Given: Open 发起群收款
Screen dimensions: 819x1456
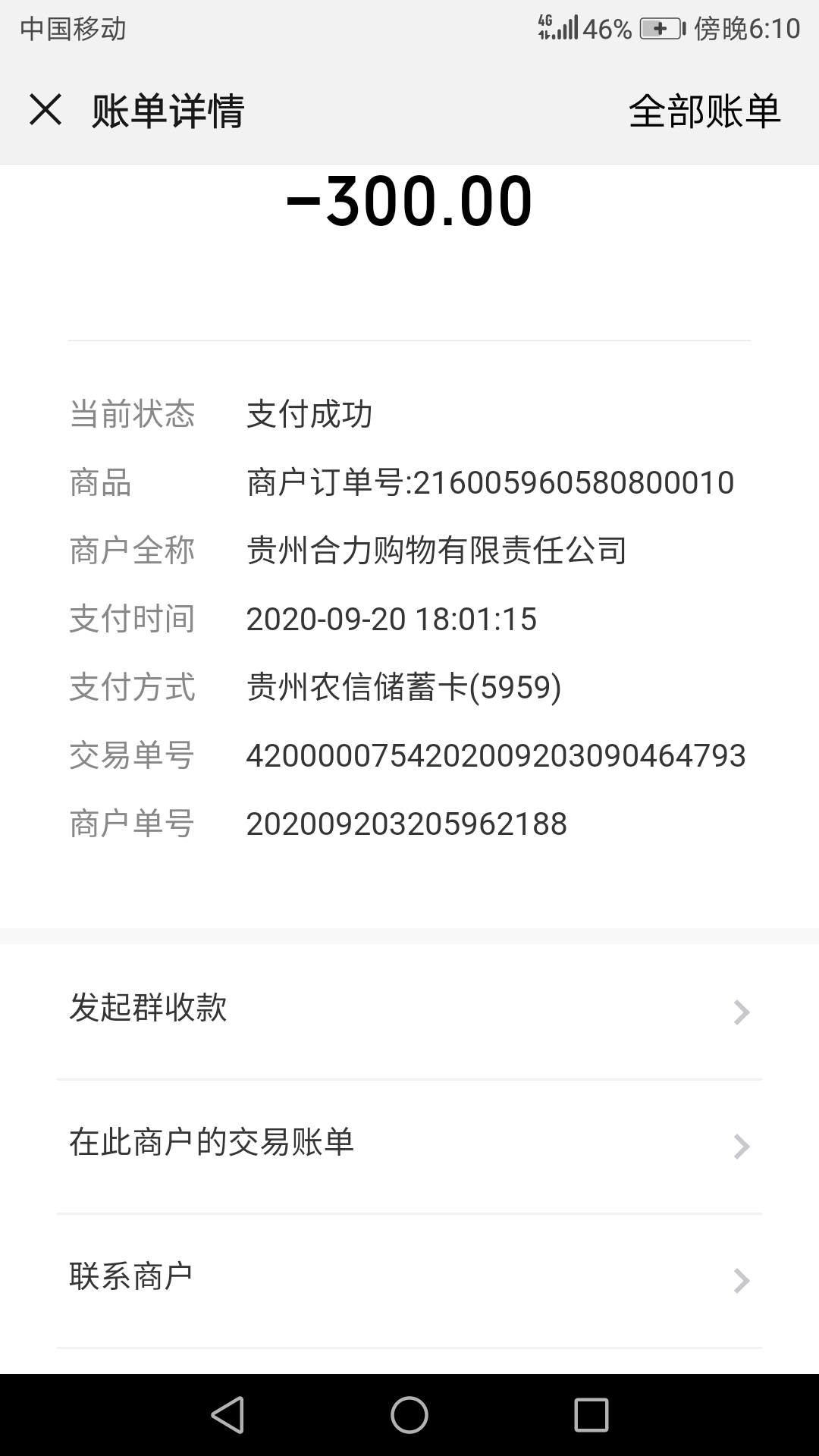Looking at the screenshot, I should (x=409, y=1010).
